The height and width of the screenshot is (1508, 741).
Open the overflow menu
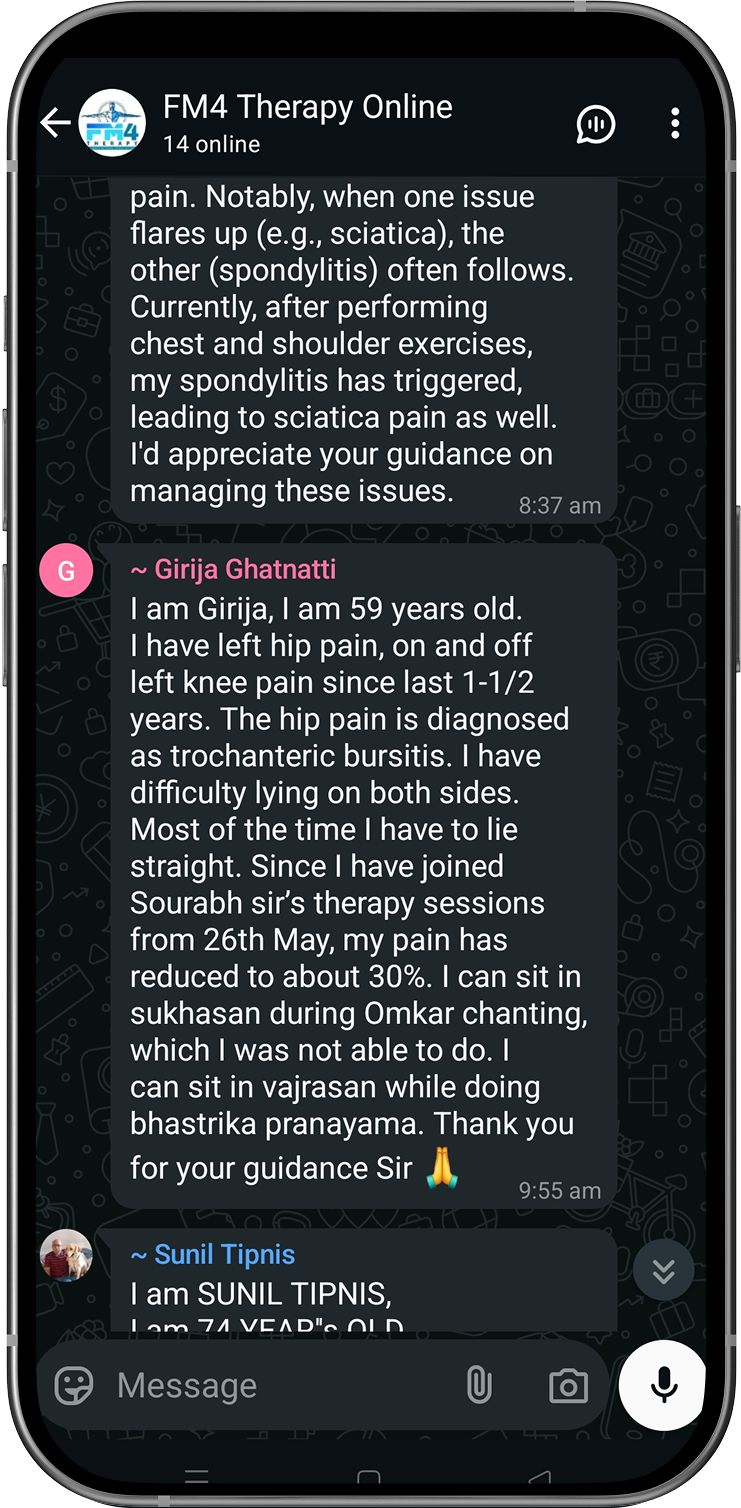675,124
